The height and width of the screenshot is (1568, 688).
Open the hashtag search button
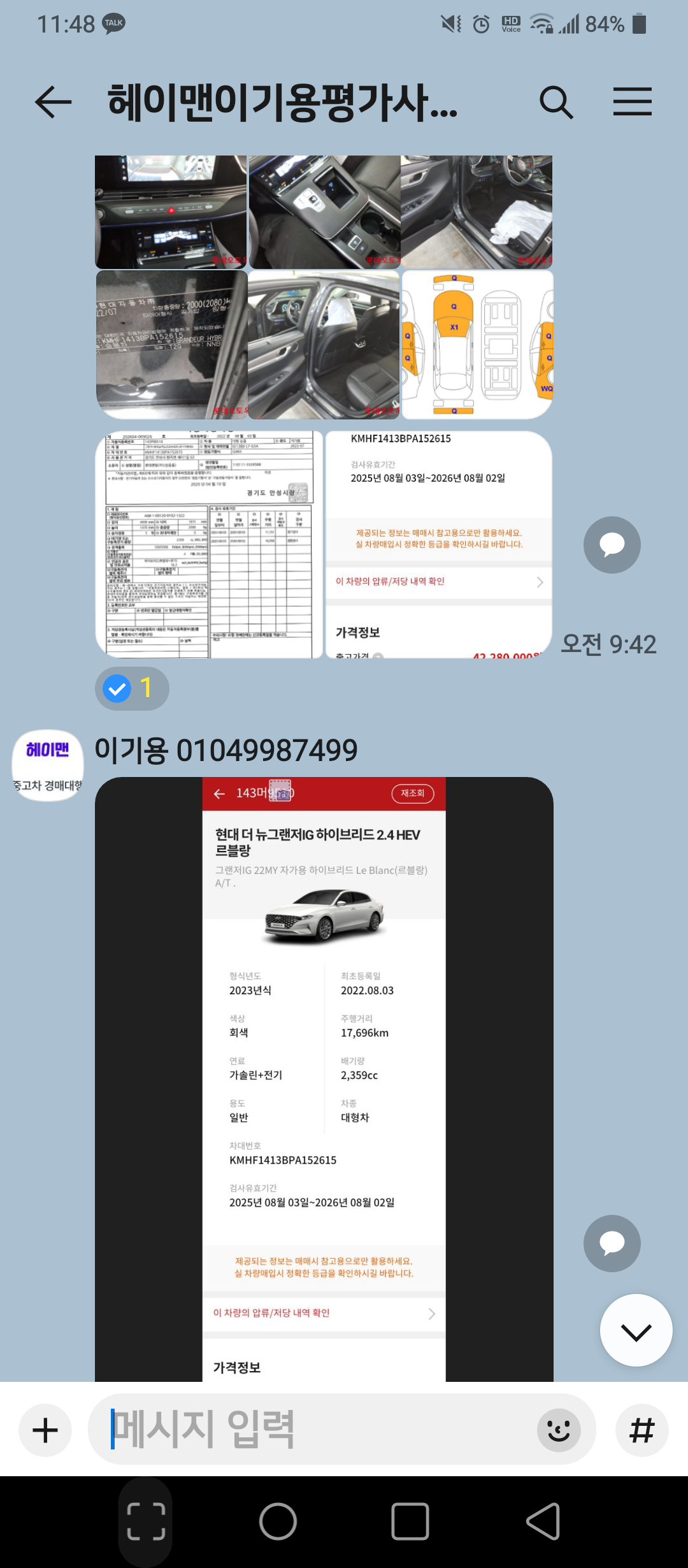(x=641, y=1430)
